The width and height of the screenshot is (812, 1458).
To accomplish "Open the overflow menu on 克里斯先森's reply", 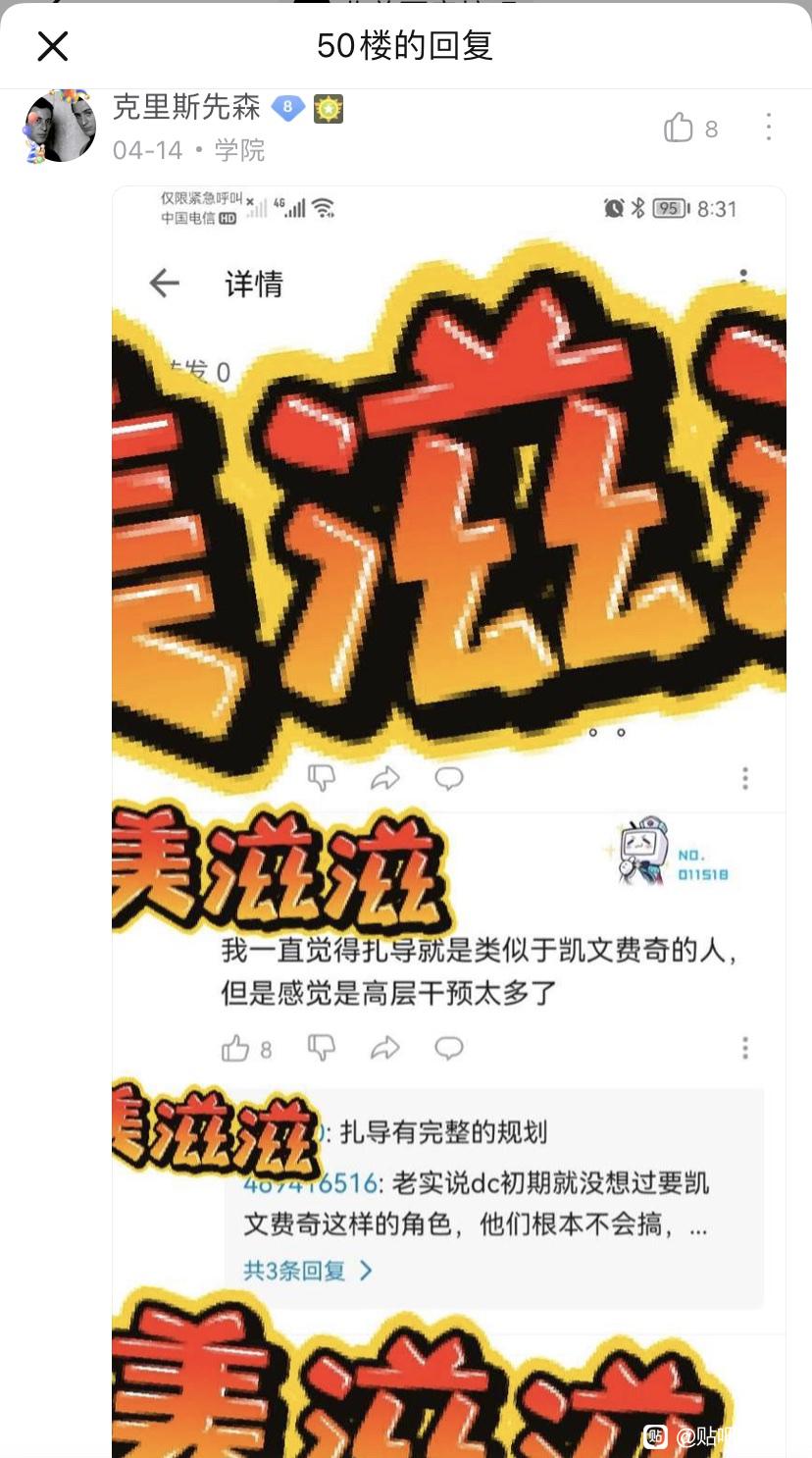I will [769, 127].
